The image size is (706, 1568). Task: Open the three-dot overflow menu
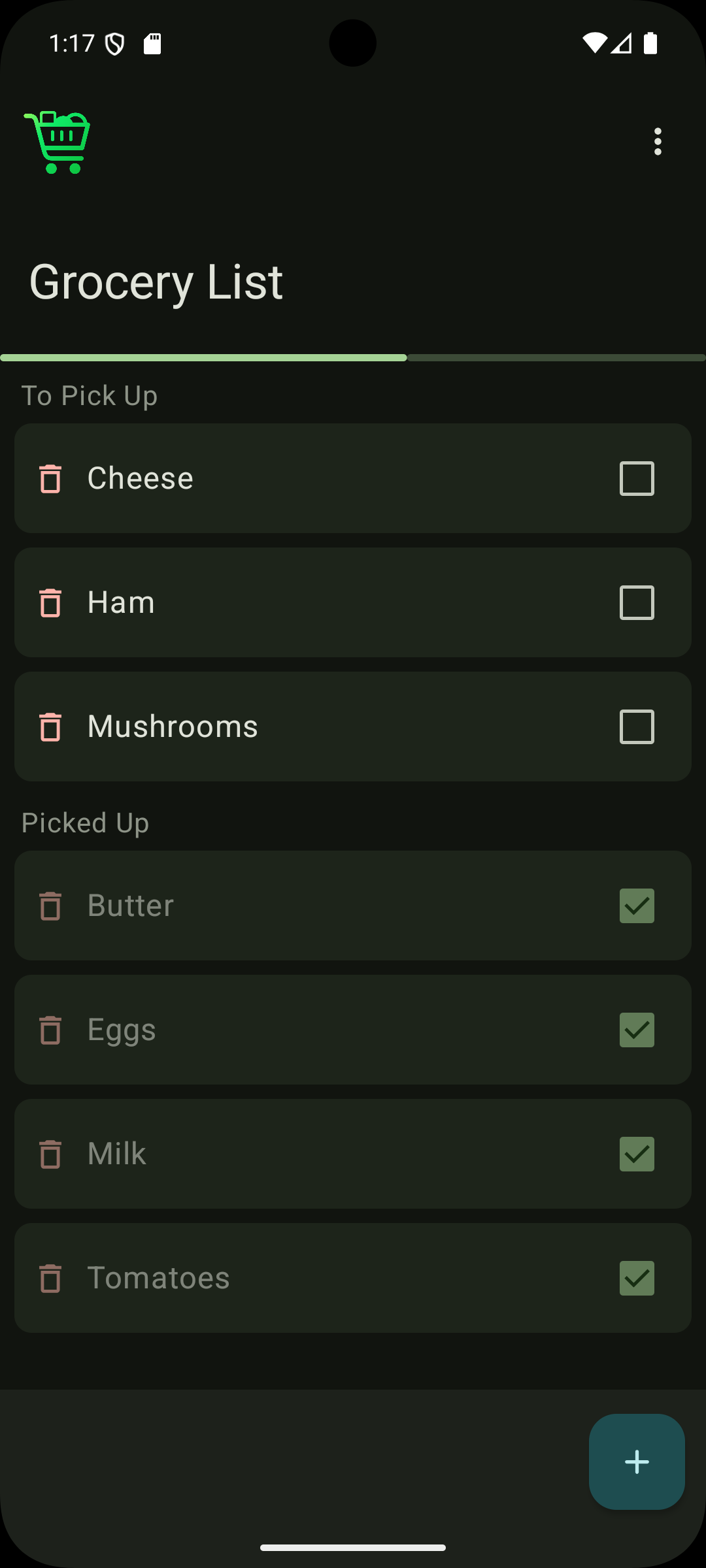pyautogui.click(x=658, y=142)
